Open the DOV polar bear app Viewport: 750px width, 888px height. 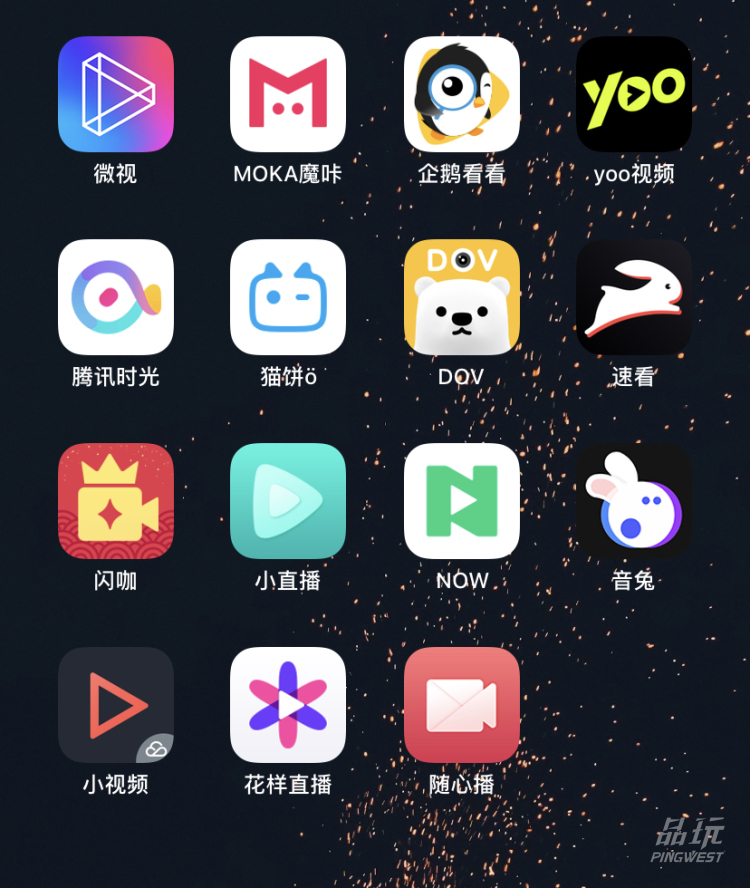(x=462, y=297)
